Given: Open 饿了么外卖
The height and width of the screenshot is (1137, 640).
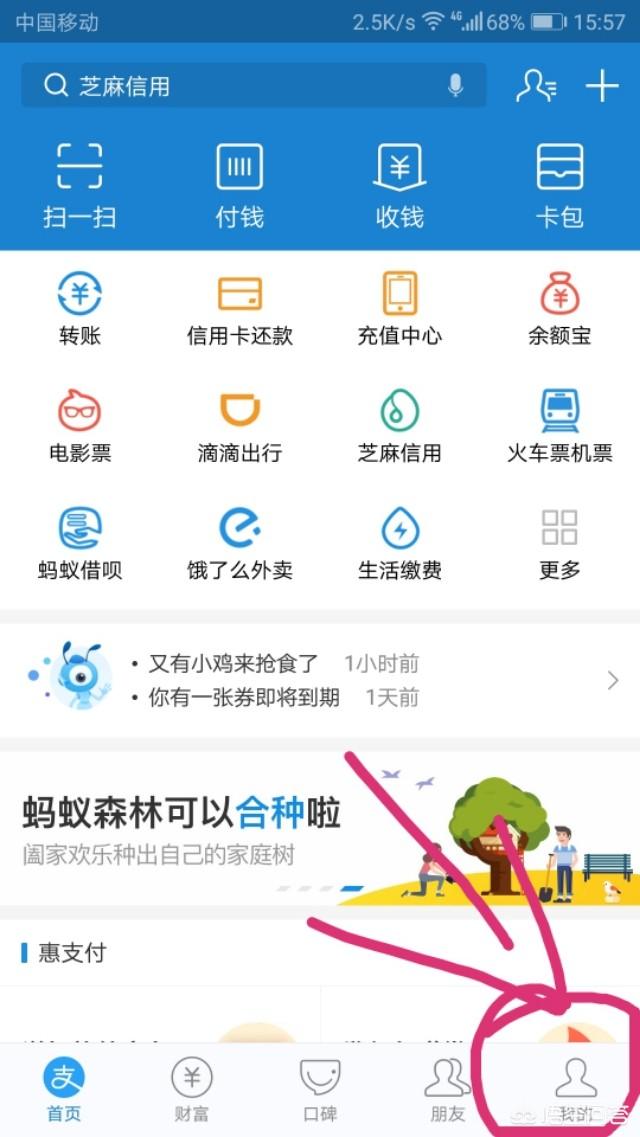Looking at the screenshot, I should pyautogui.click(x=240, y=543).
